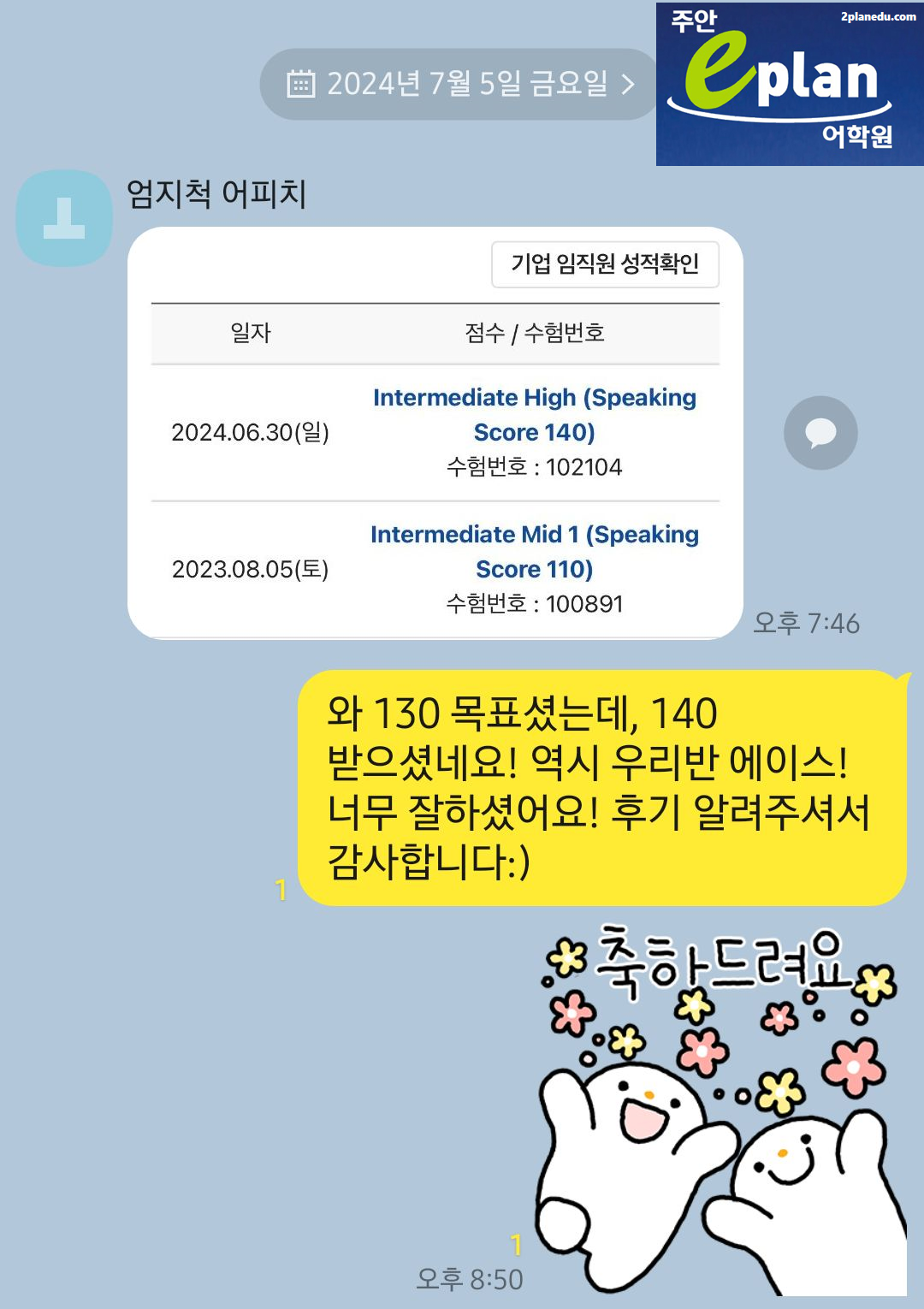This screenshot has height=1309, width=924.
Task: Tap the speech bubble button beside the image
Action: [820, 433]
